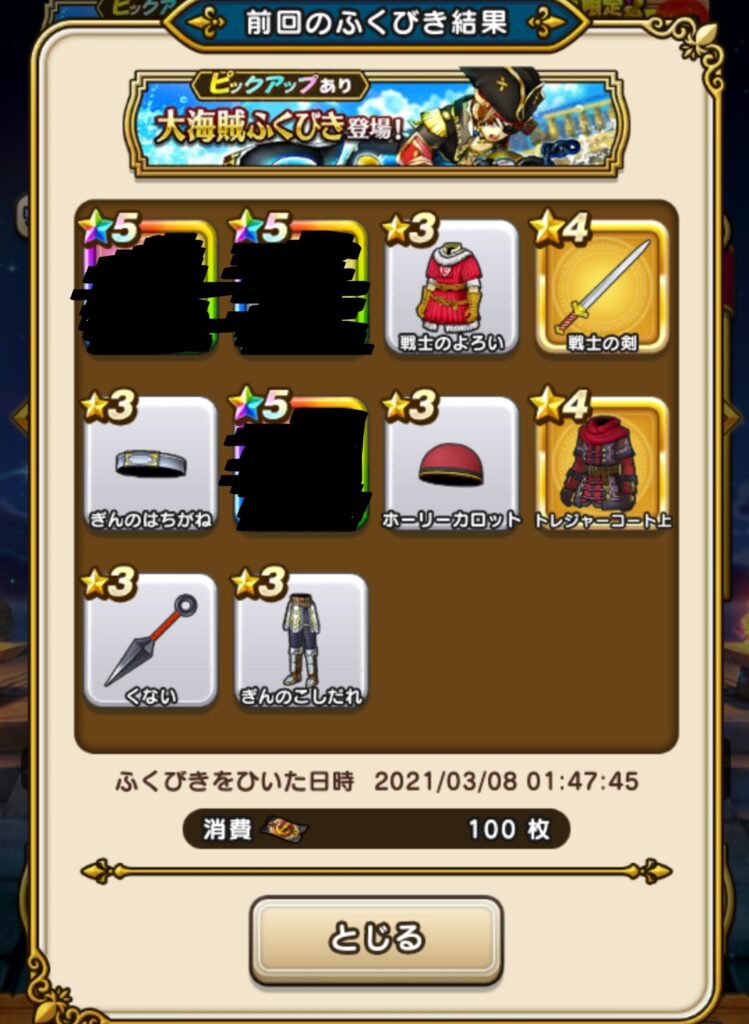749x1024 pixels.
Task: View the ぎんのこしだれ item
Action: tap(301, 641)
